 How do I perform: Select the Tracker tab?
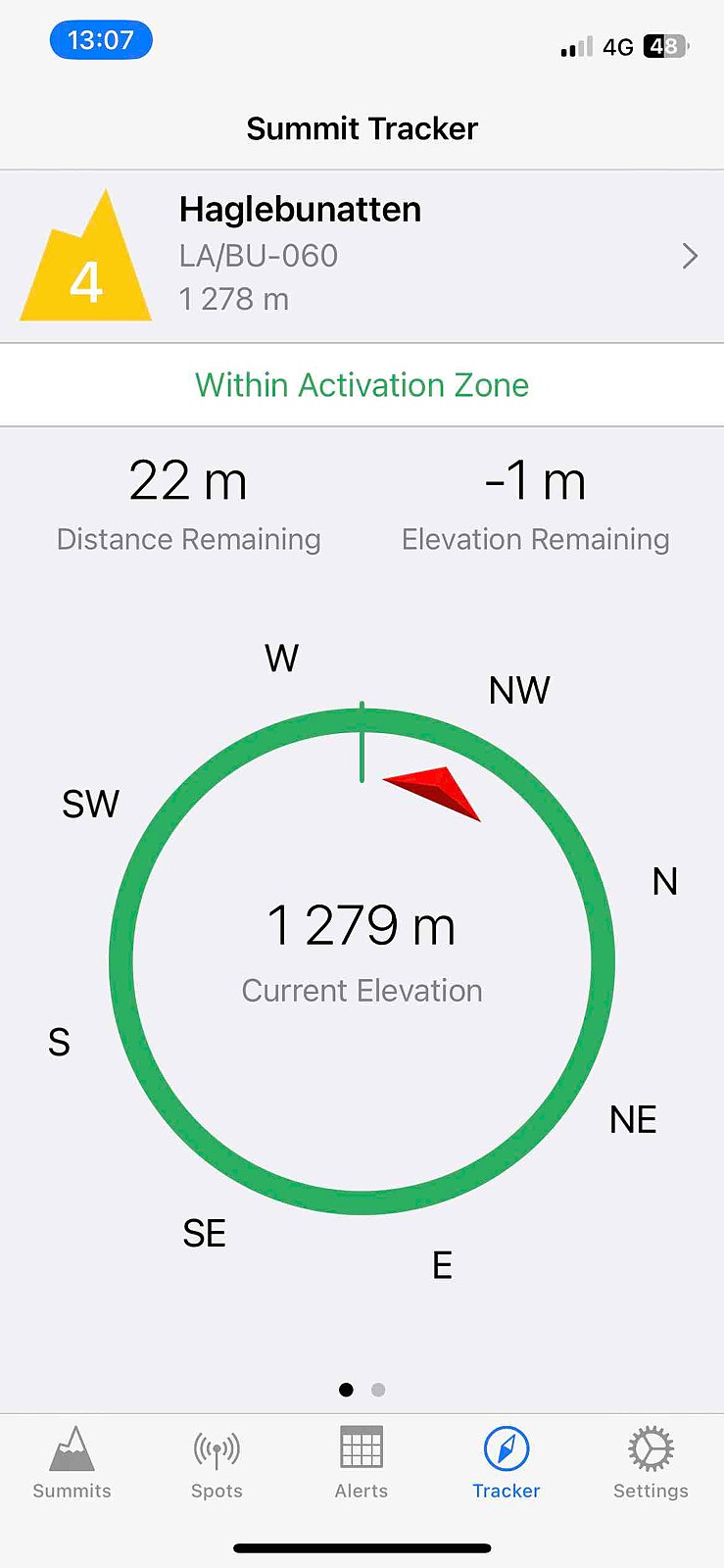point(507,1463)
